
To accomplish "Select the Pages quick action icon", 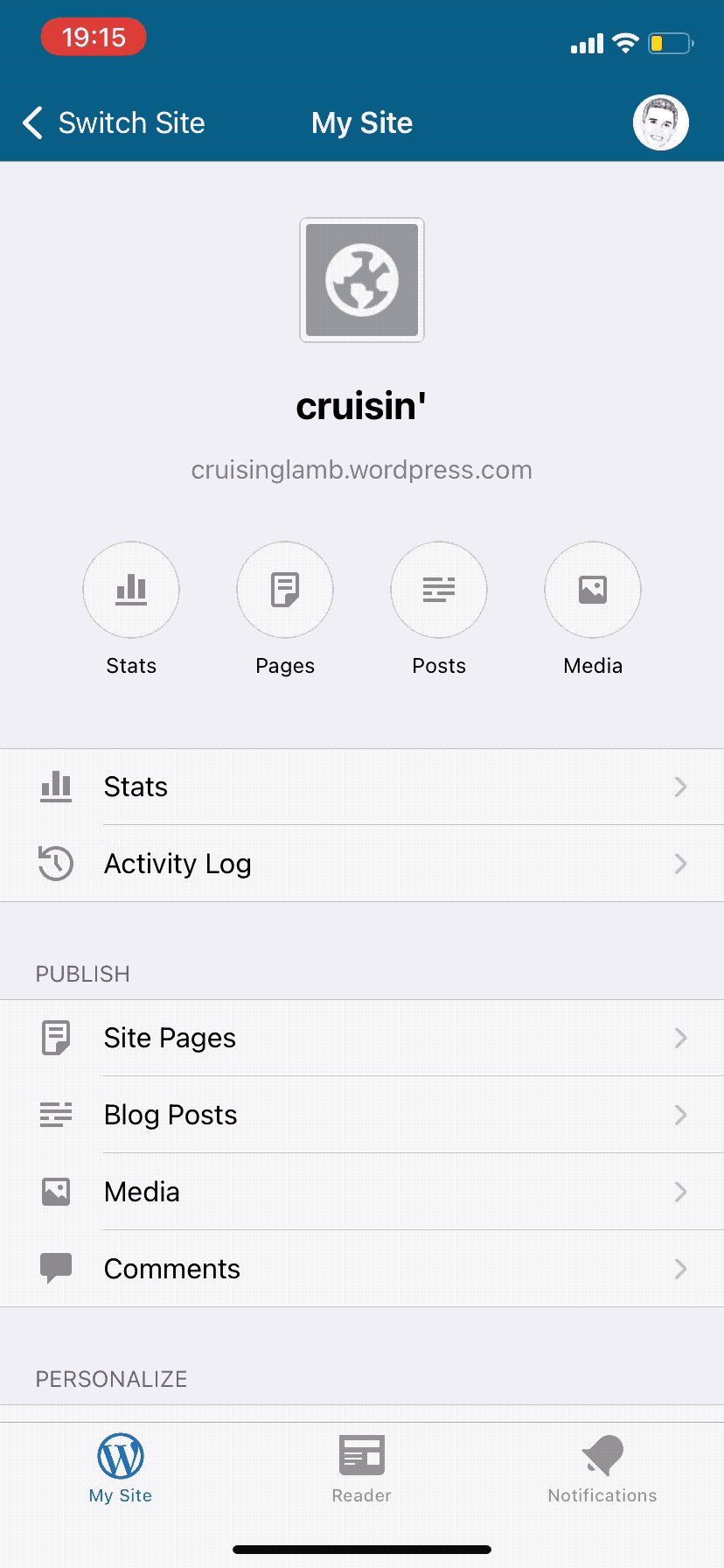I will pyautogui.click(x=285, y=590).
